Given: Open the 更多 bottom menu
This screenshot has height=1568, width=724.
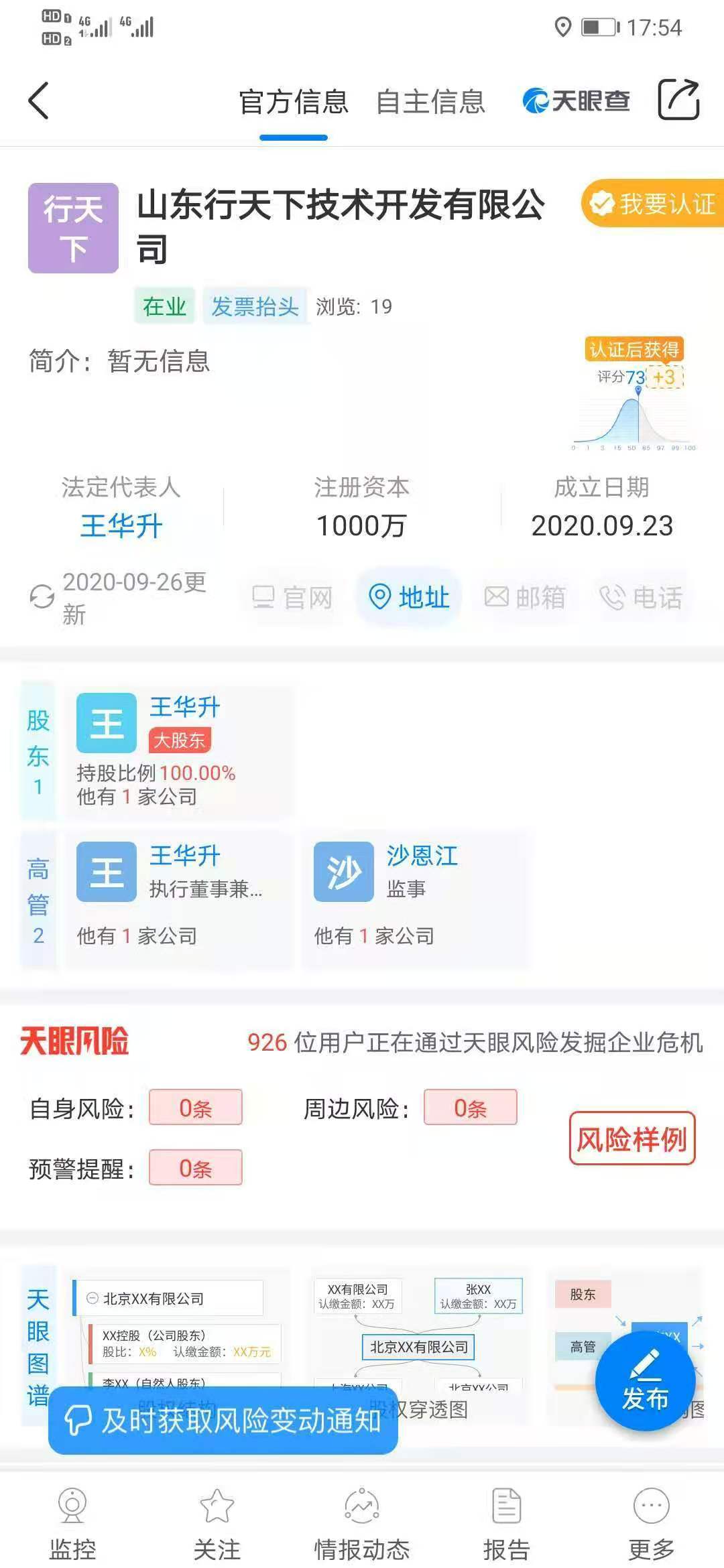Looking at the screenshot, I should (651, 1521).
